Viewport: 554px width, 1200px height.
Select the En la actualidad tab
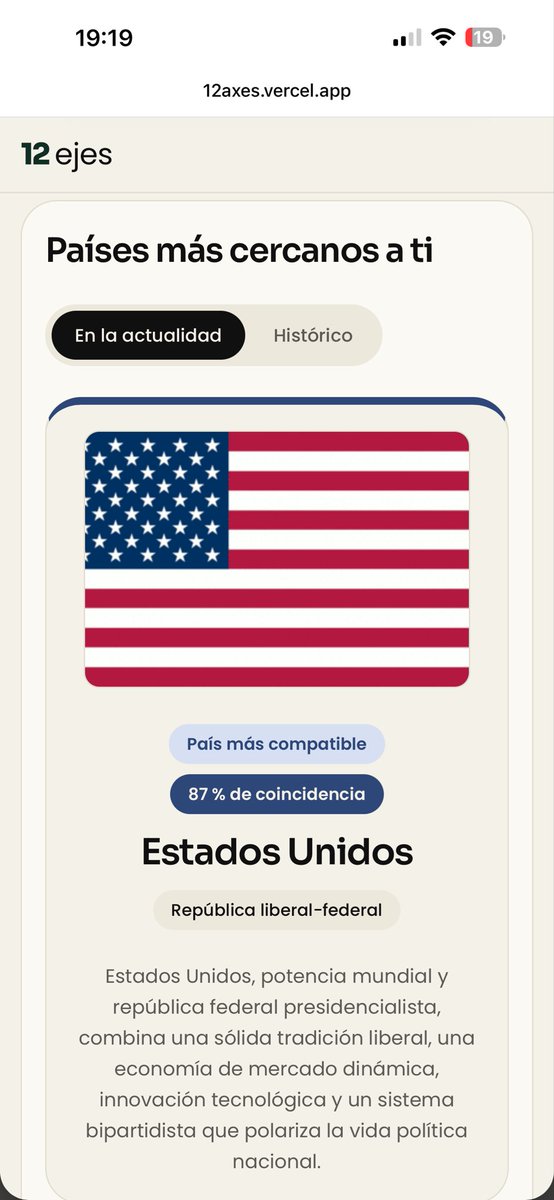click(x=148, y=336)
